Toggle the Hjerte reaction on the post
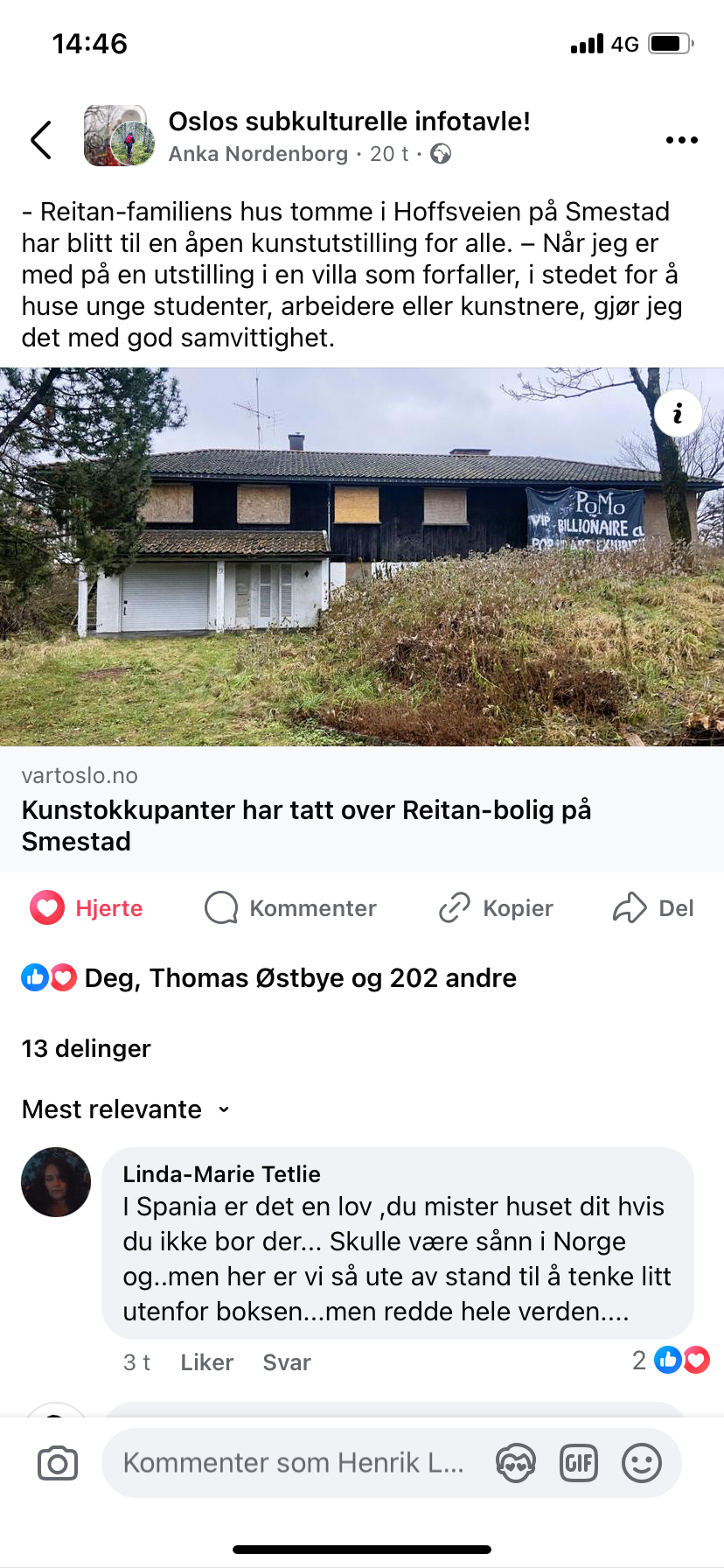 (x=87, y=908)
